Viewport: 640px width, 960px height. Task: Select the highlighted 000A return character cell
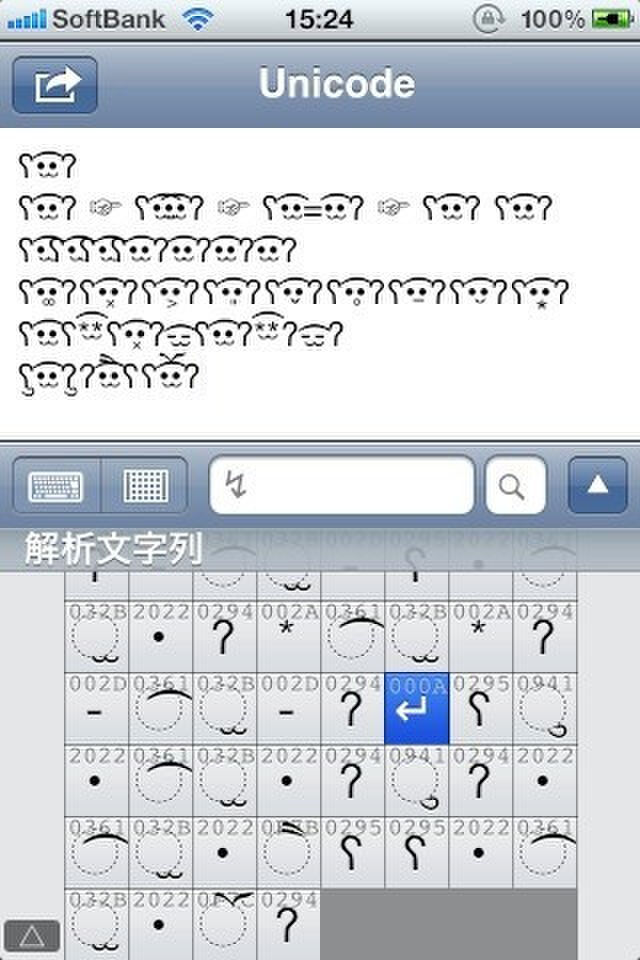coord(417,708)
